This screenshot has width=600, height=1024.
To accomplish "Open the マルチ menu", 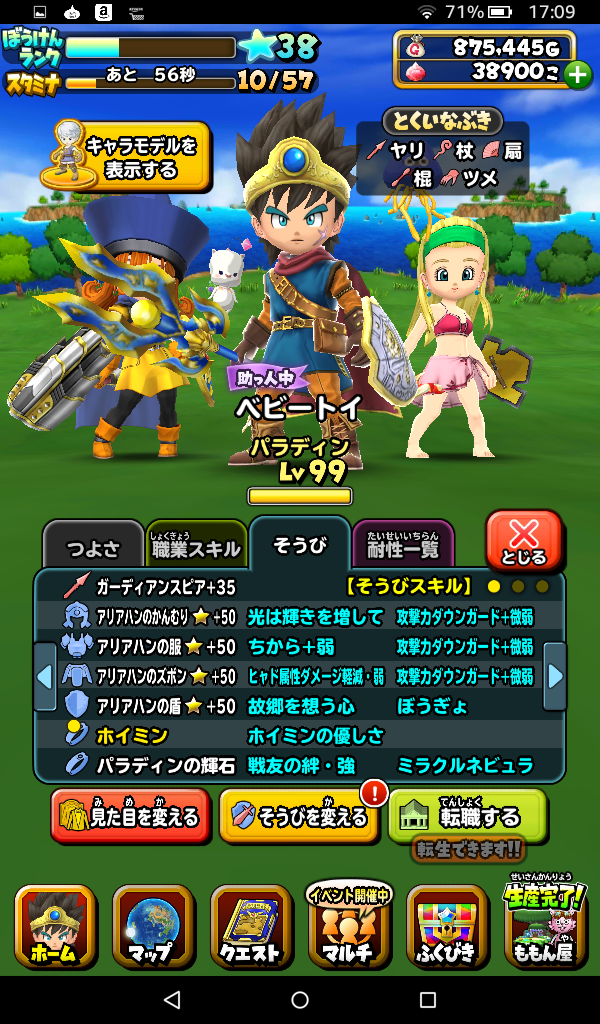I will pyautogui.click(x=348, y=930).
